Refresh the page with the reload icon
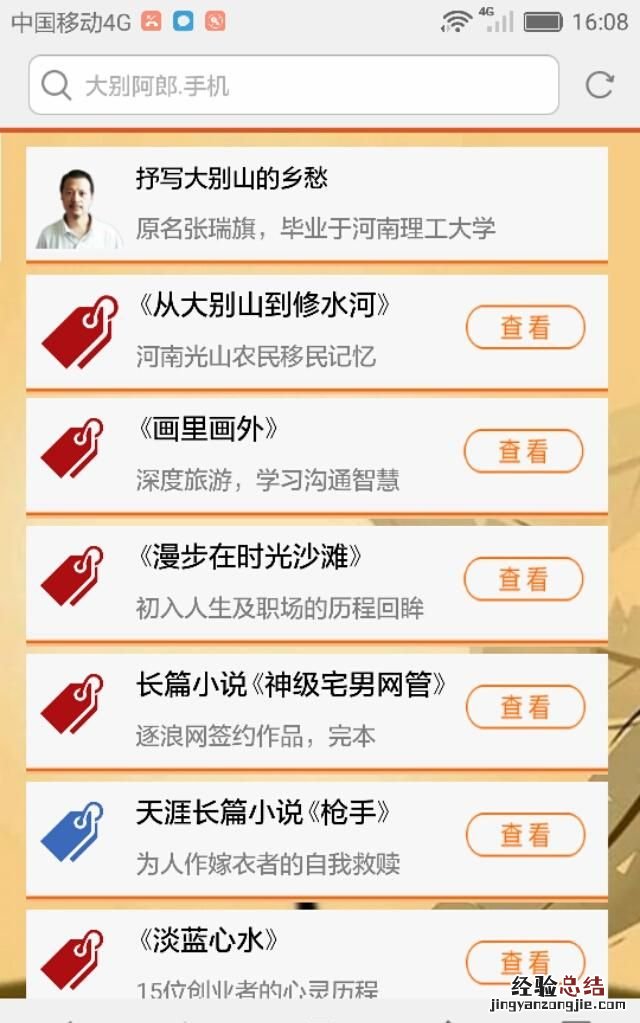 [x=599, y=85]
